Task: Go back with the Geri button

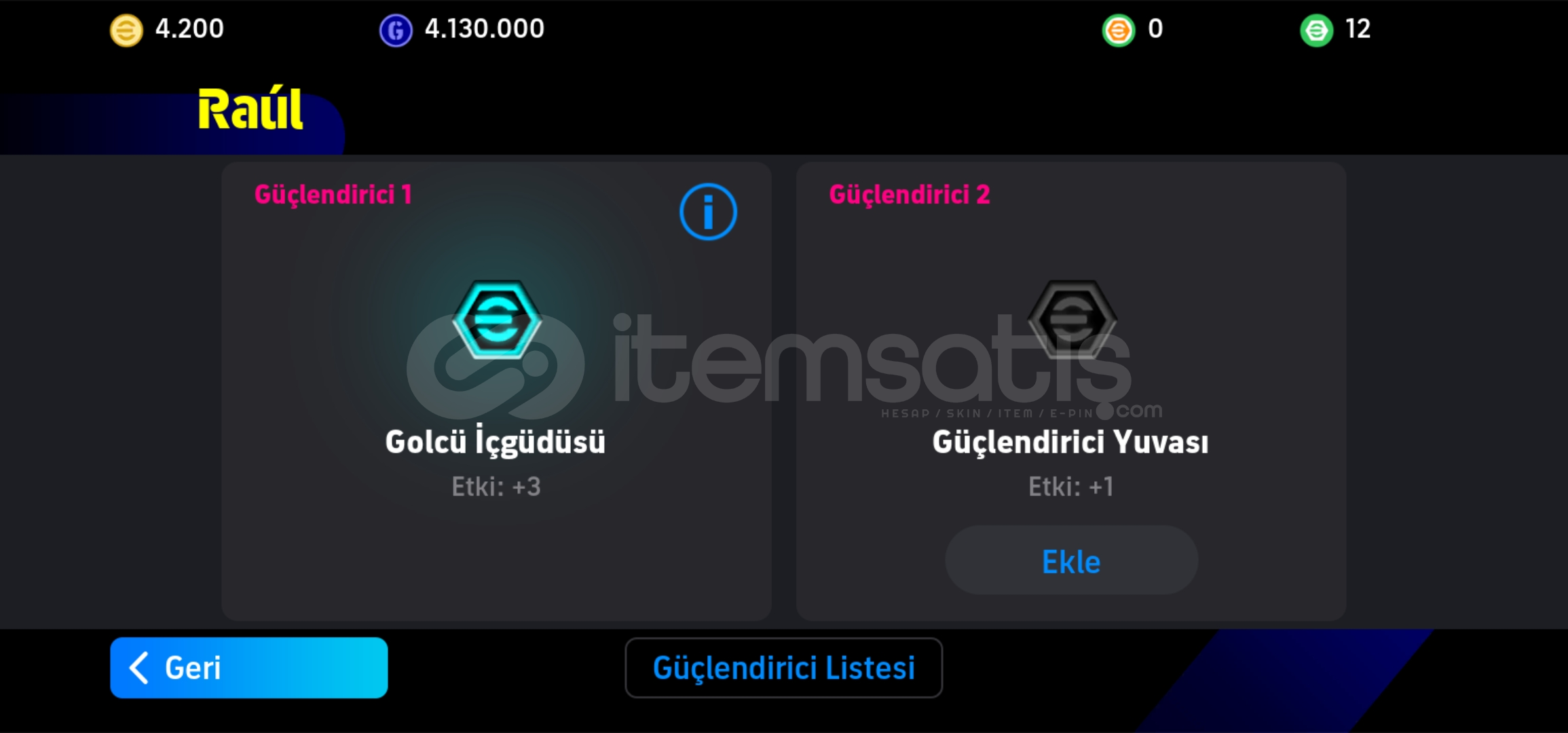Action: click(x=248, y=667)
